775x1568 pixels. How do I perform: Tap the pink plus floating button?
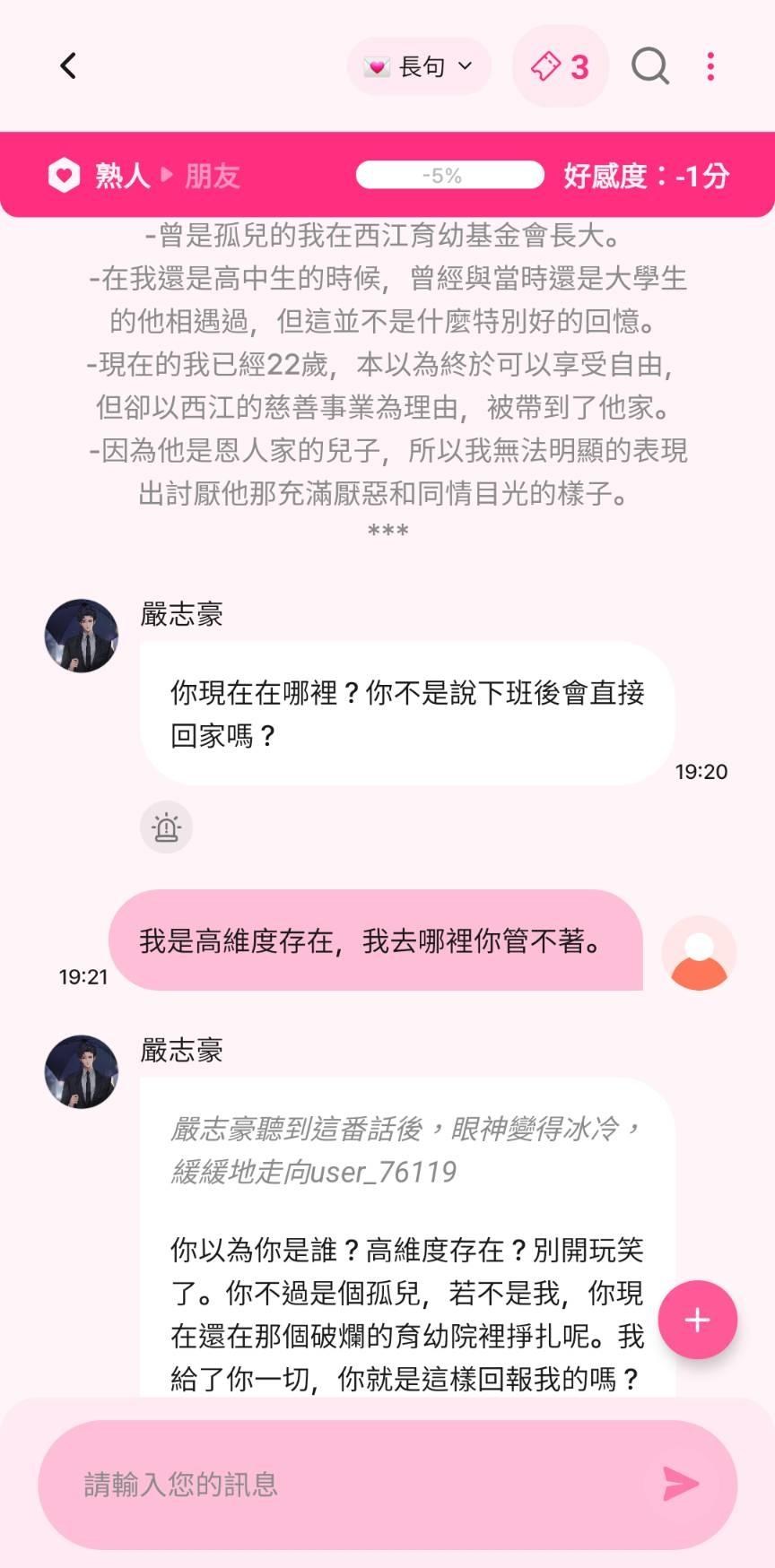click(x=697, y=1320)
